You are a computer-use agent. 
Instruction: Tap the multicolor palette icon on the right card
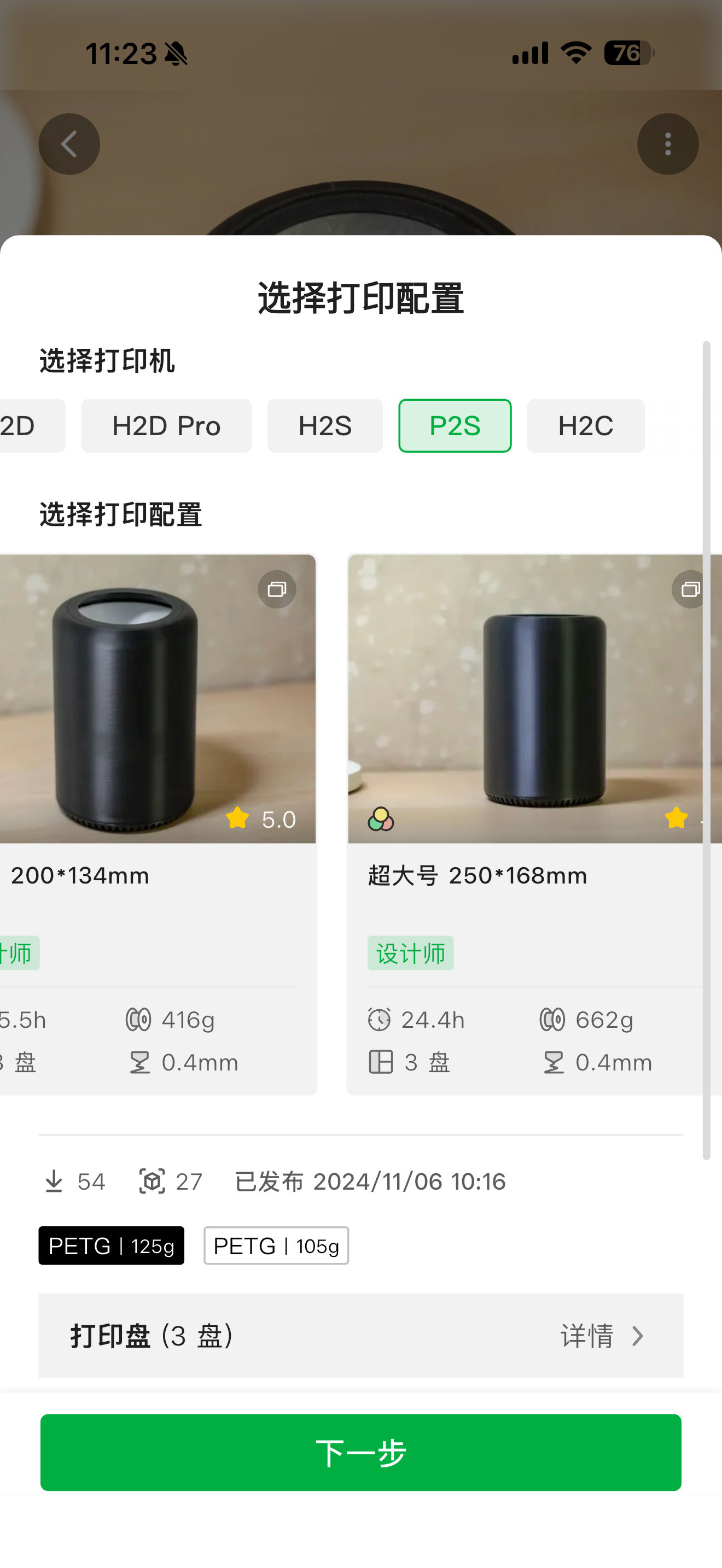(382, 820)
